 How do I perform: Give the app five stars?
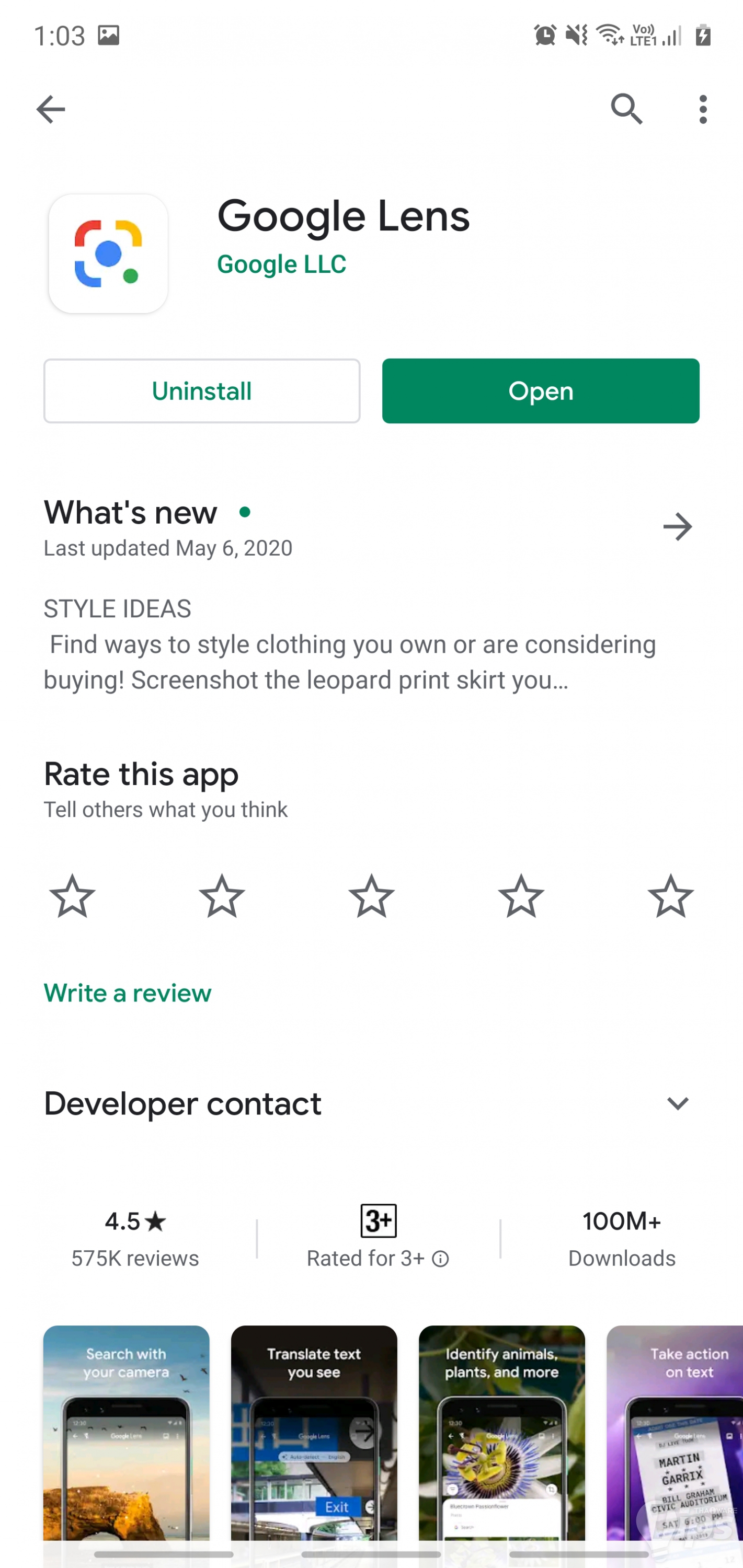pos(670,895)
